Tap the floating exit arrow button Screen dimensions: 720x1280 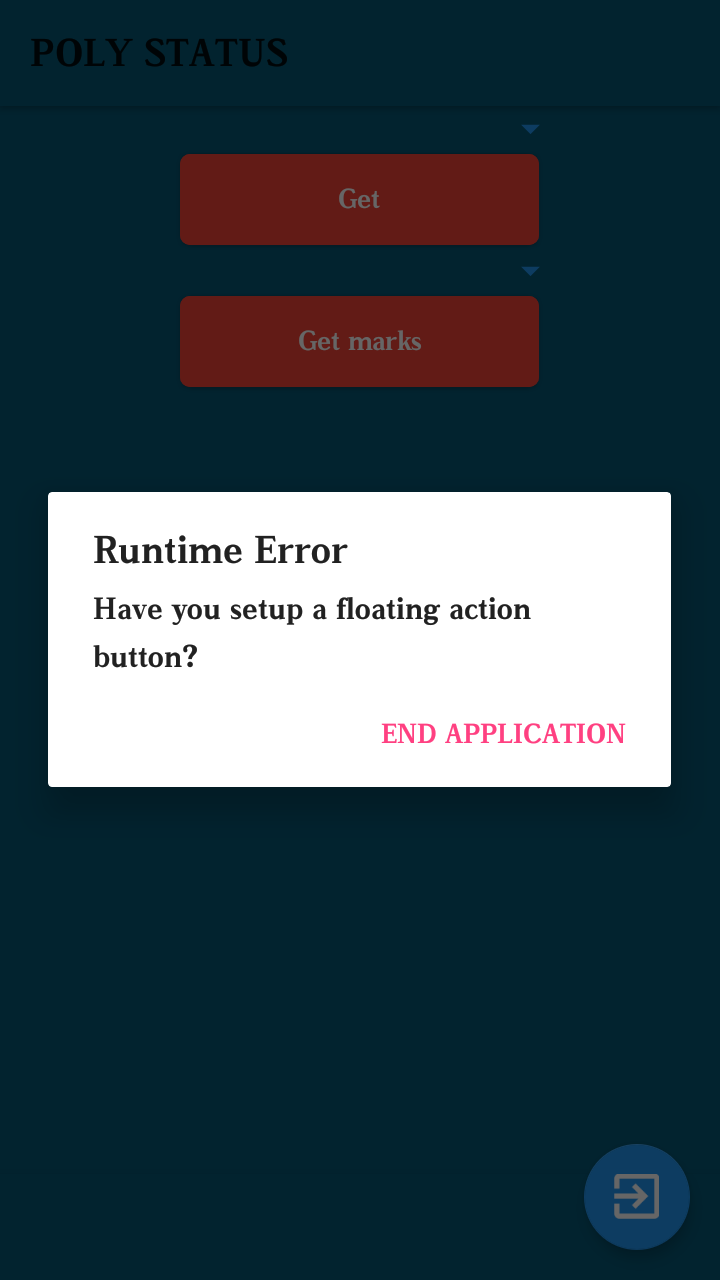pyautogui.click(x=636, y=1196)
